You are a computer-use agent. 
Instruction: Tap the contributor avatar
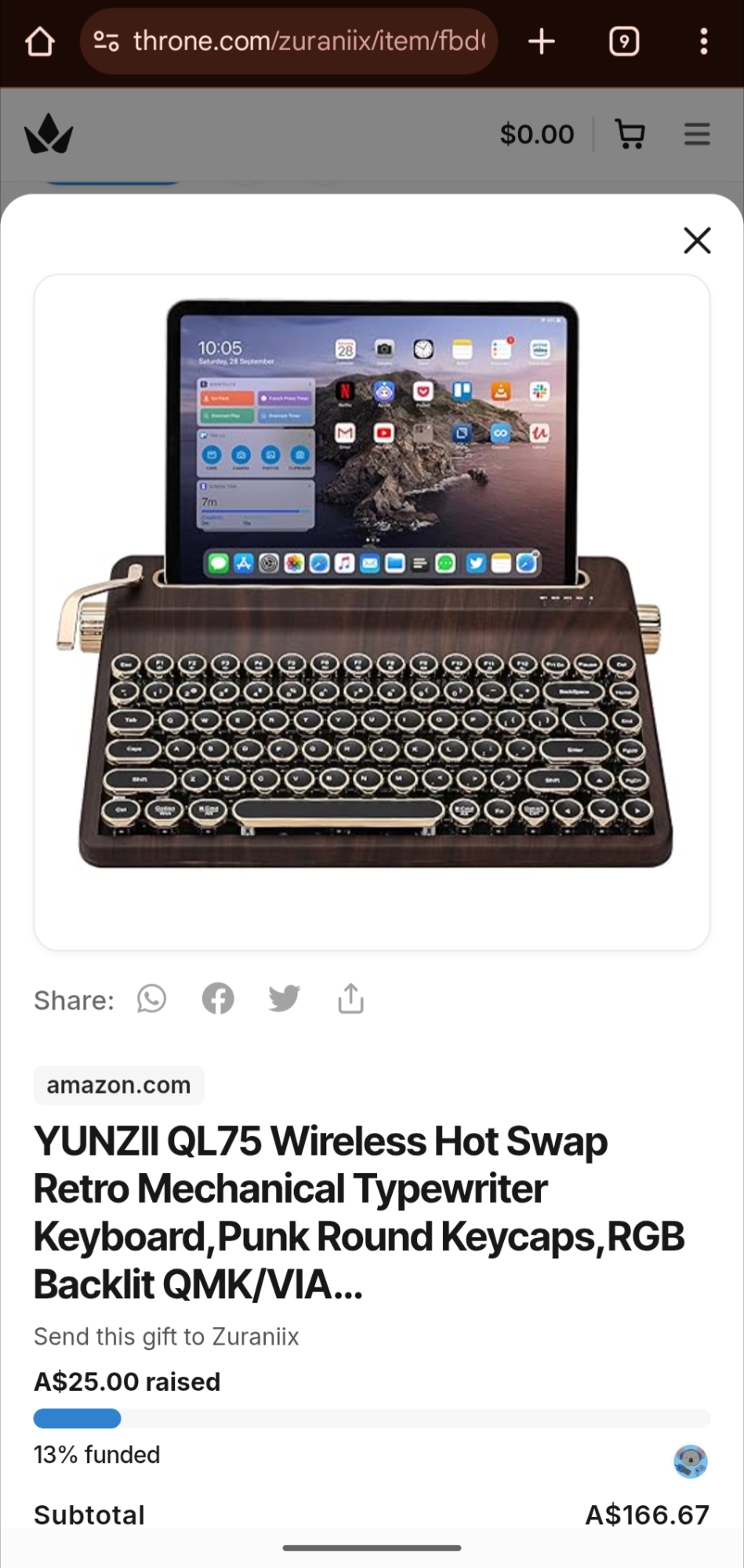click(690, 1461)
